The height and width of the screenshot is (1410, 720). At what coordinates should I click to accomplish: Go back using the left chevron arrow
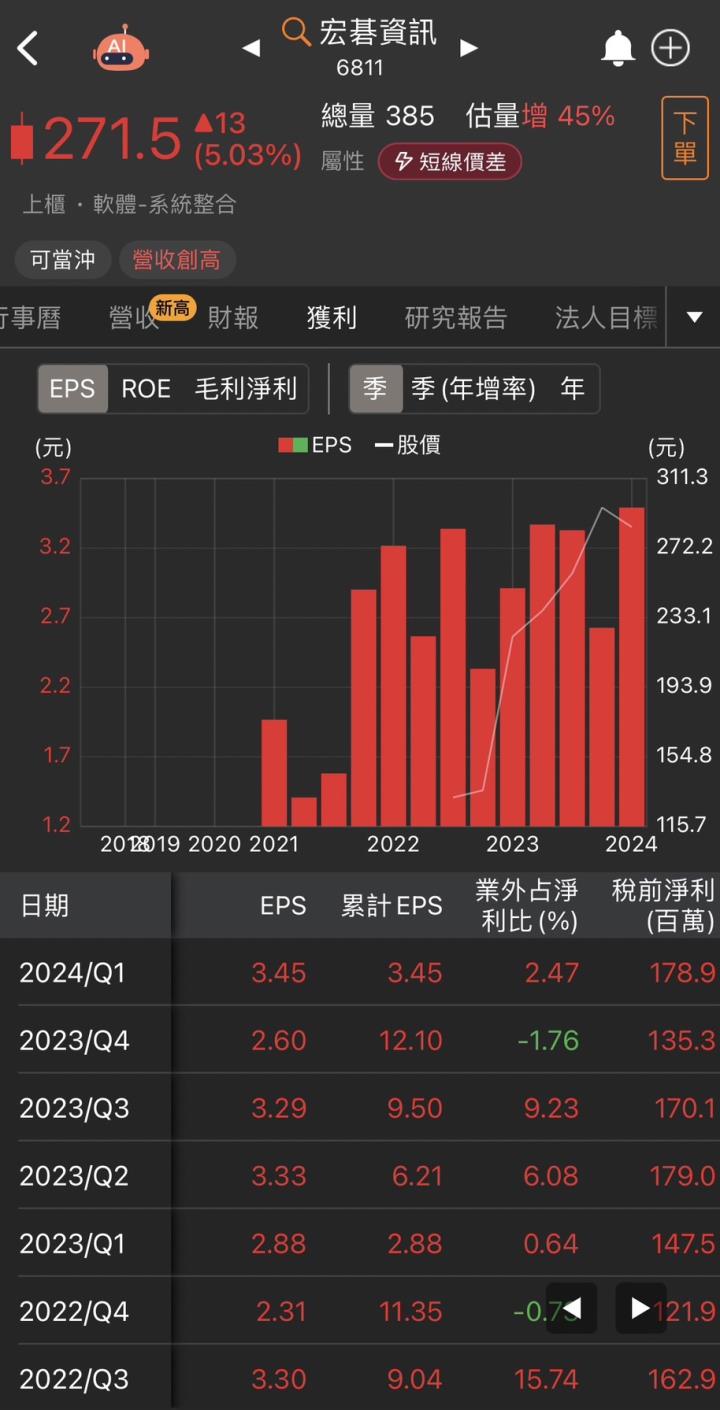(x=27, y=47)
